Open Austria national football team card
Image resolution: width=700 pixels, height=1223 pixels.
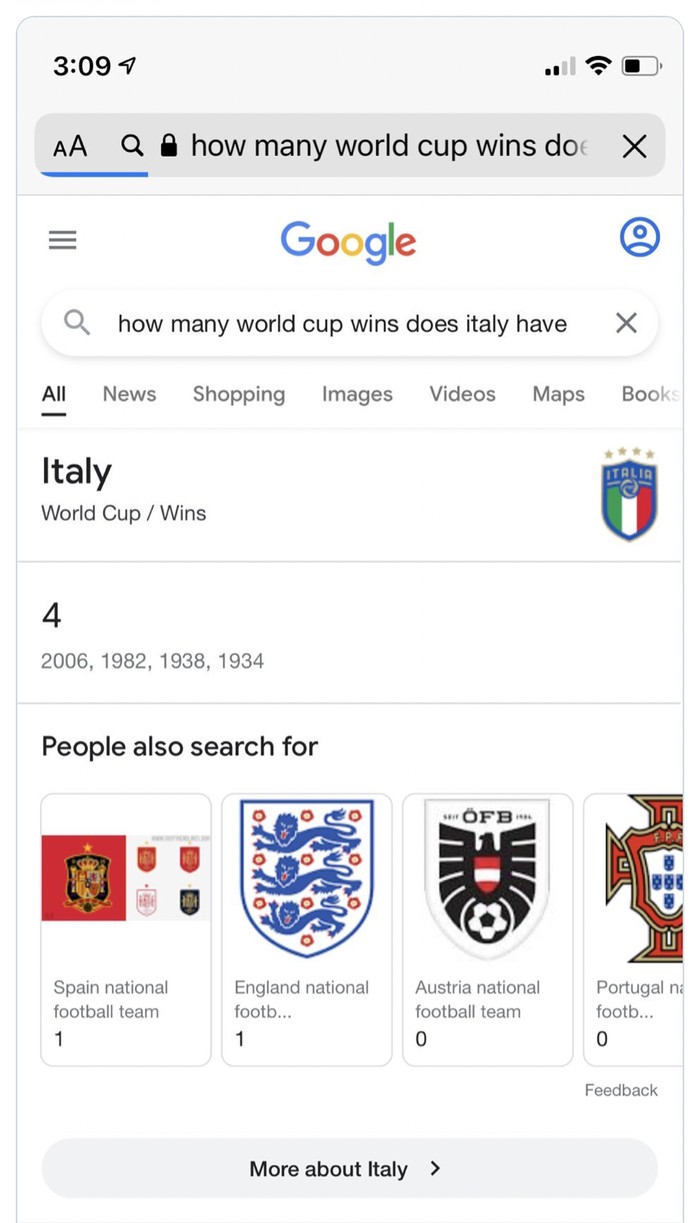point(487,929)
